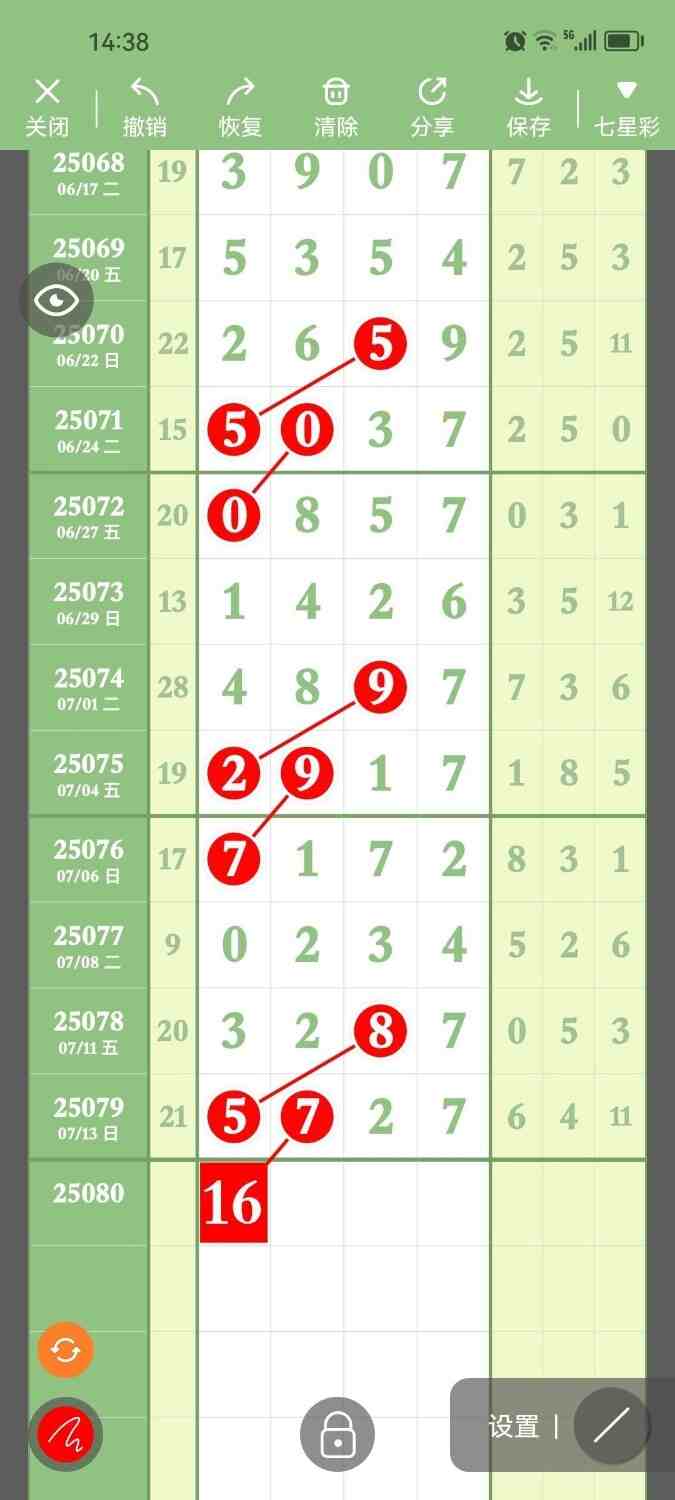
Task: Share the chart via 分享
Action: 432,108
